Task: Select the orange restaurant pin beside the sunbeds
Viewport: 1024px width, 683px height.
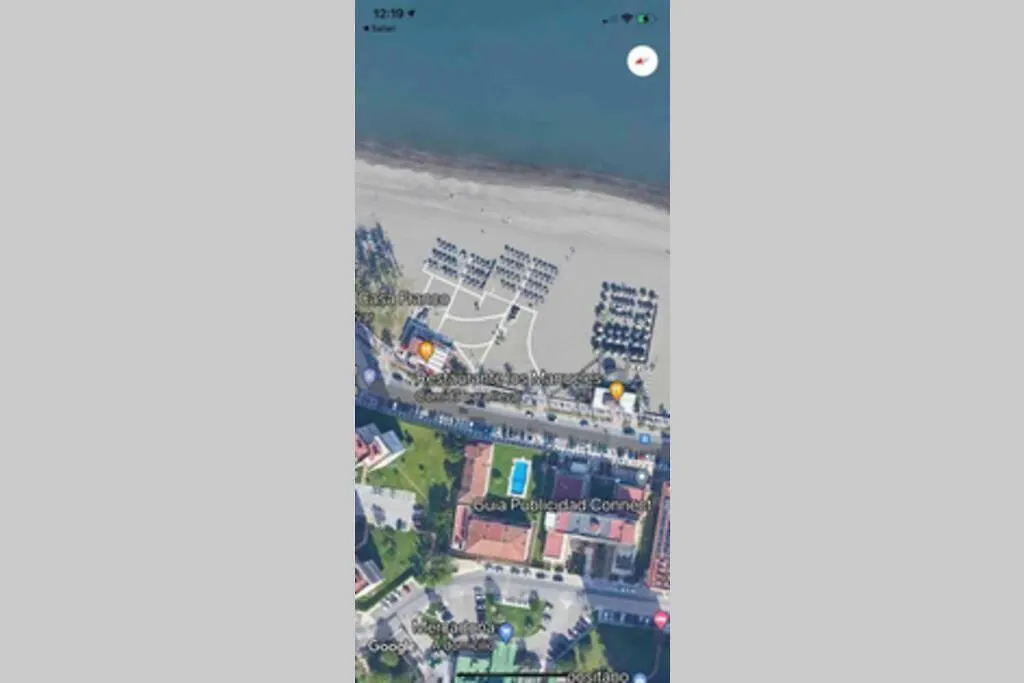Action: [617, 390]
